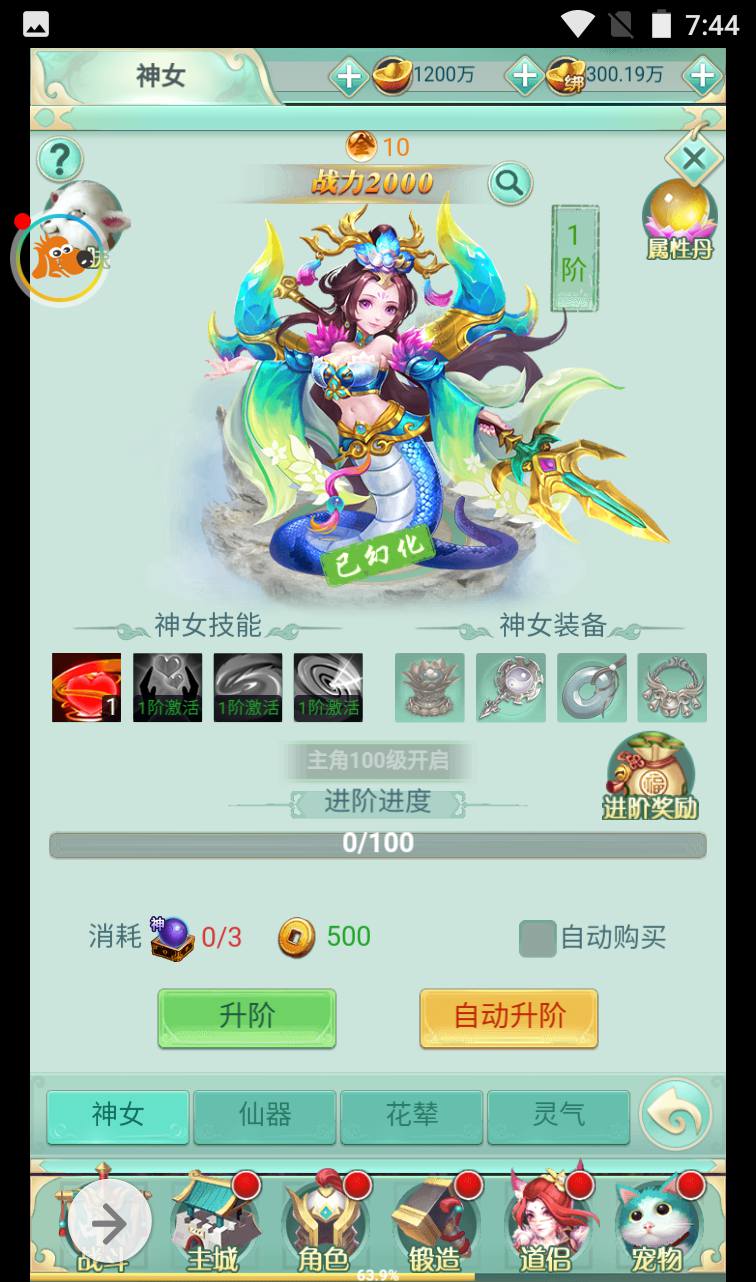
Task: Open the 属性丹 orb
Action: 679,220
